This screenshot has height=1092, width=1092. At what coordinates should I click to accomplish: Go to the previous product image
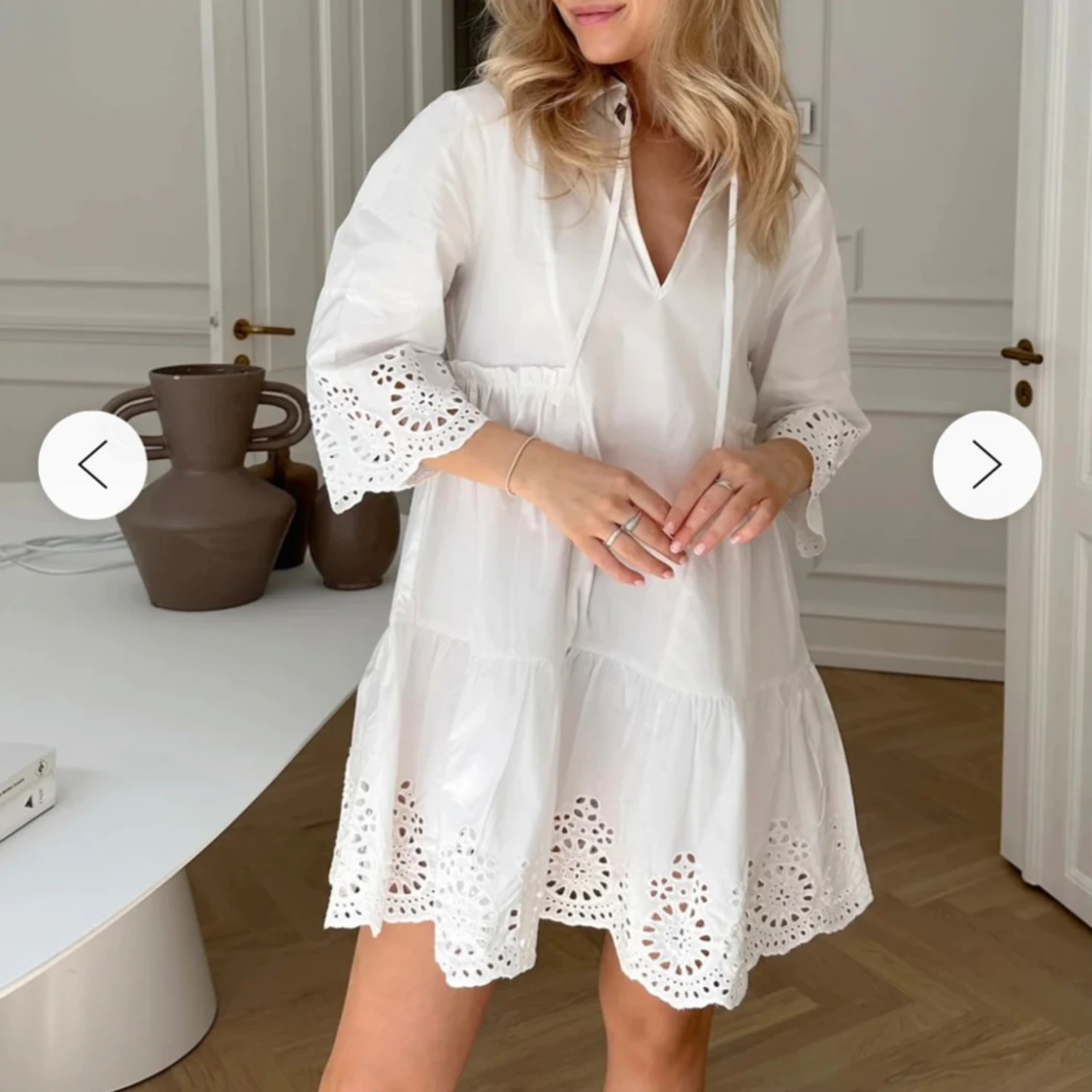point(92,465)
